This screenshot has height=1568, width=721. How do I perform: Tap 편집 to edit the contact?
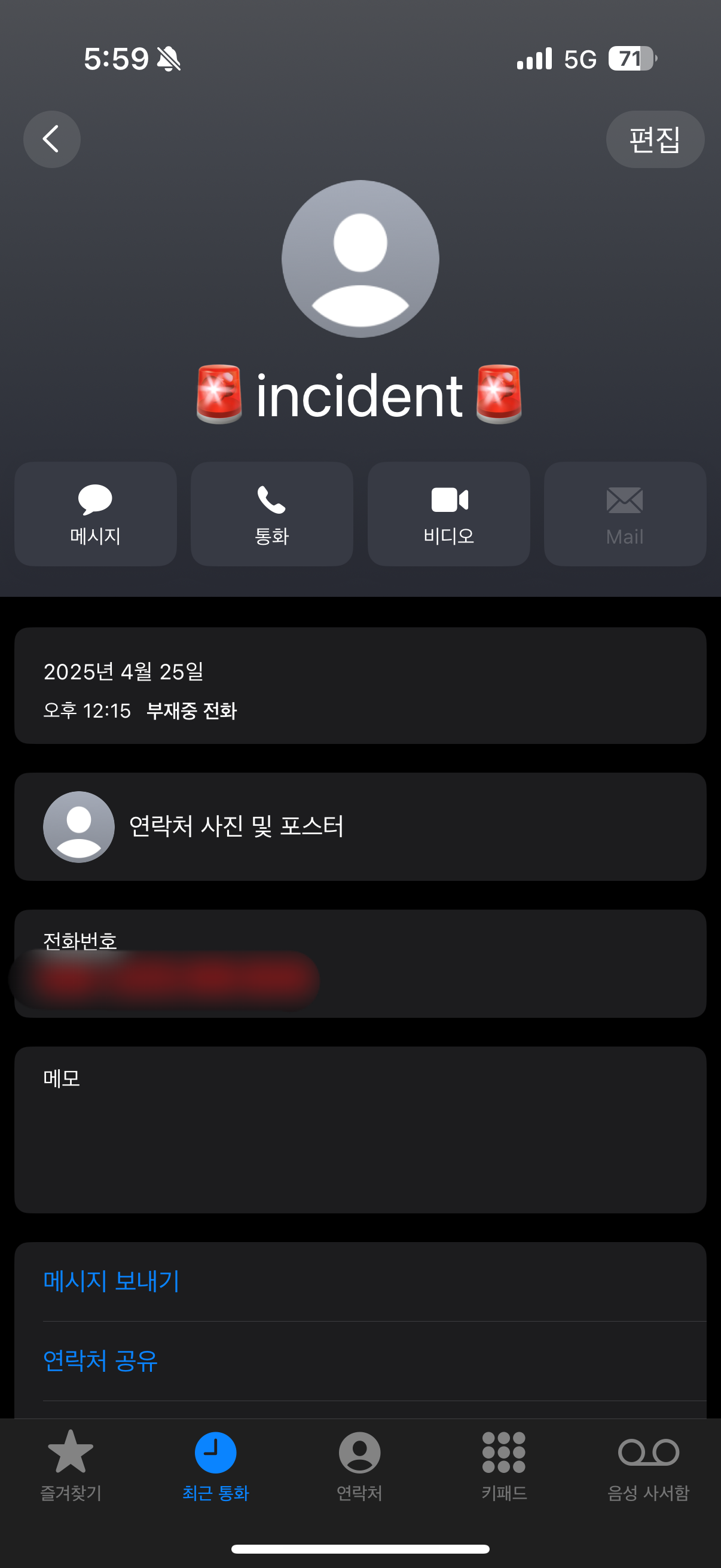655,139
